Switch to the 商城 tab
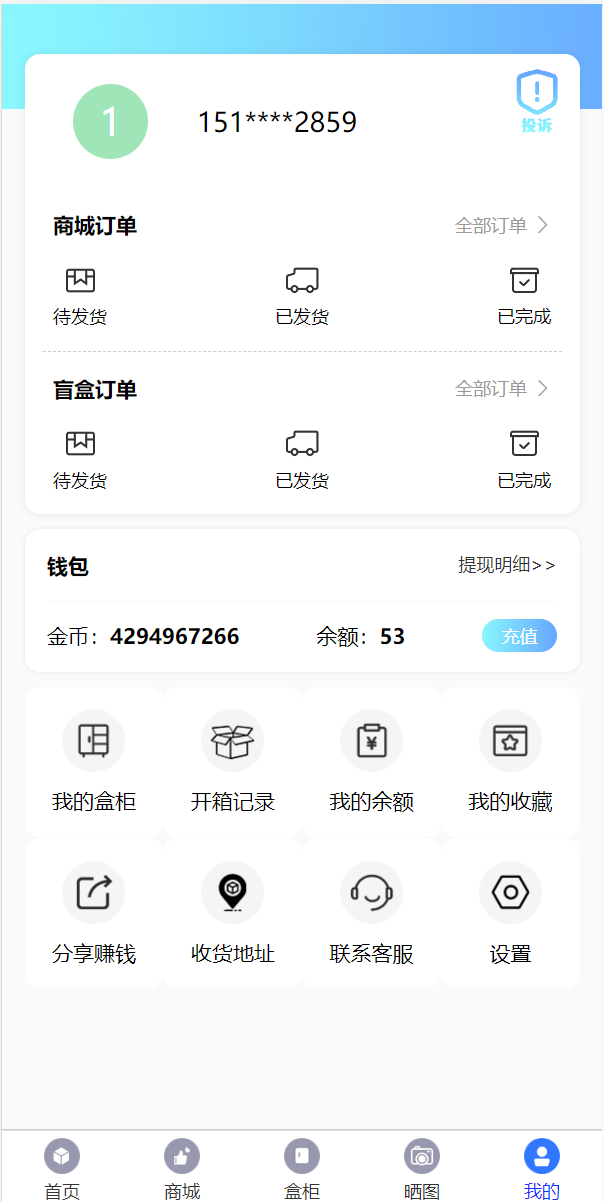Image resolution: width=603 pixels, height=1202 pixels. 182,1169
